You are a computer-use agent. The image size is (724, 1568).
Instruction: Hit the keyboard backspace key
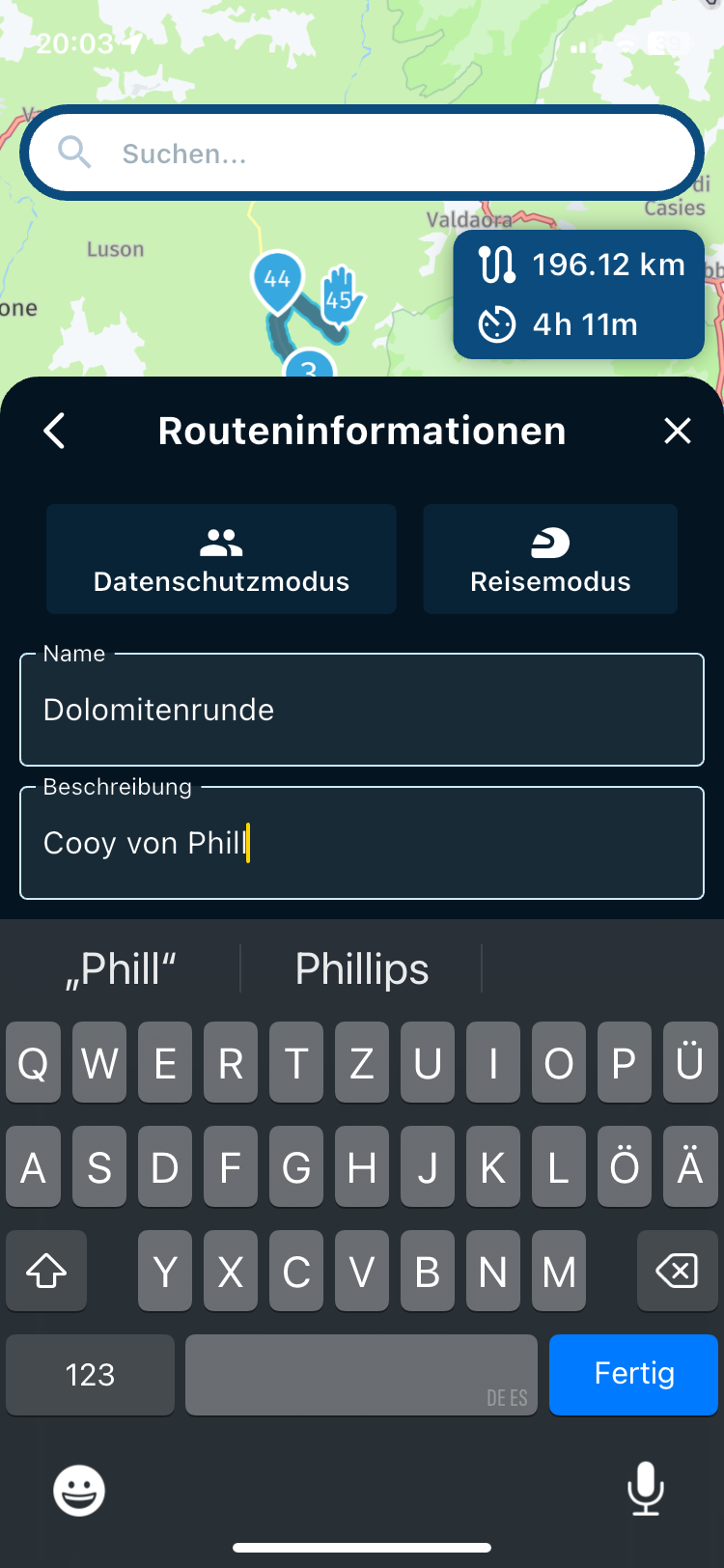(x=677, y=1271)
